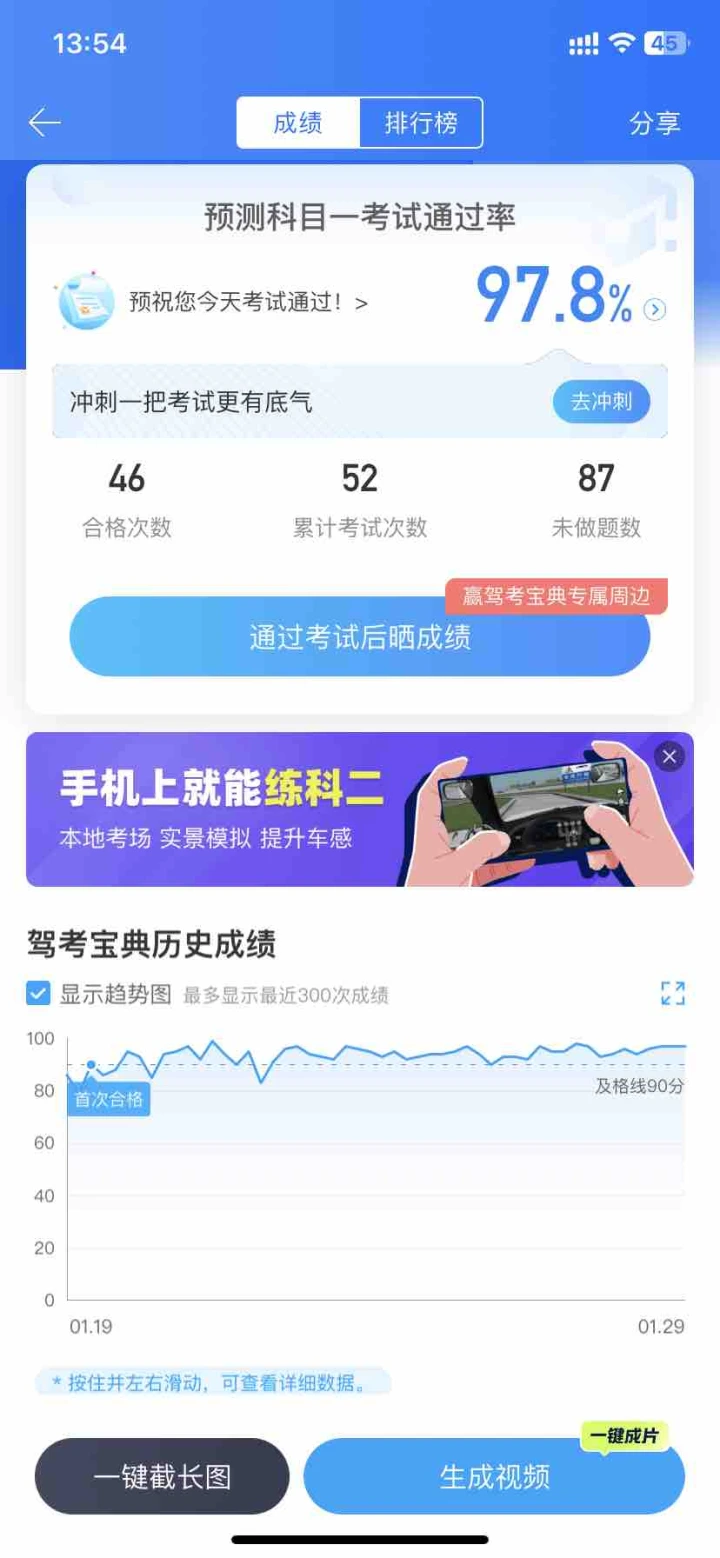Viewport: 720px width, 1558px height.
Task: Tap the 生成视频 button
Action: pyautogui.click(x=494, y=1476)
